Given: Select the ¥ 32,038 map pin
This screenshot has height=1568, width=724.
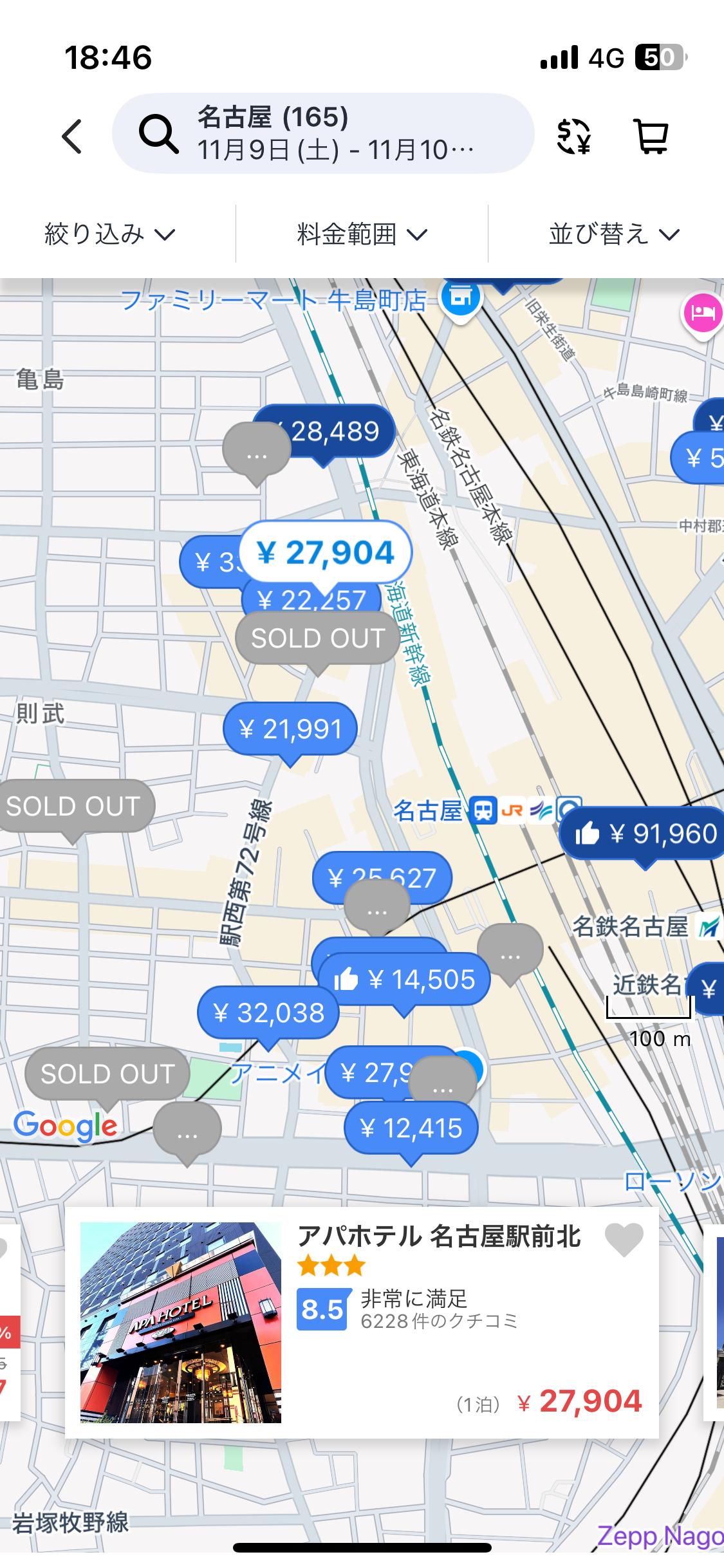Looking at the screenshot, I should 268,1013.
